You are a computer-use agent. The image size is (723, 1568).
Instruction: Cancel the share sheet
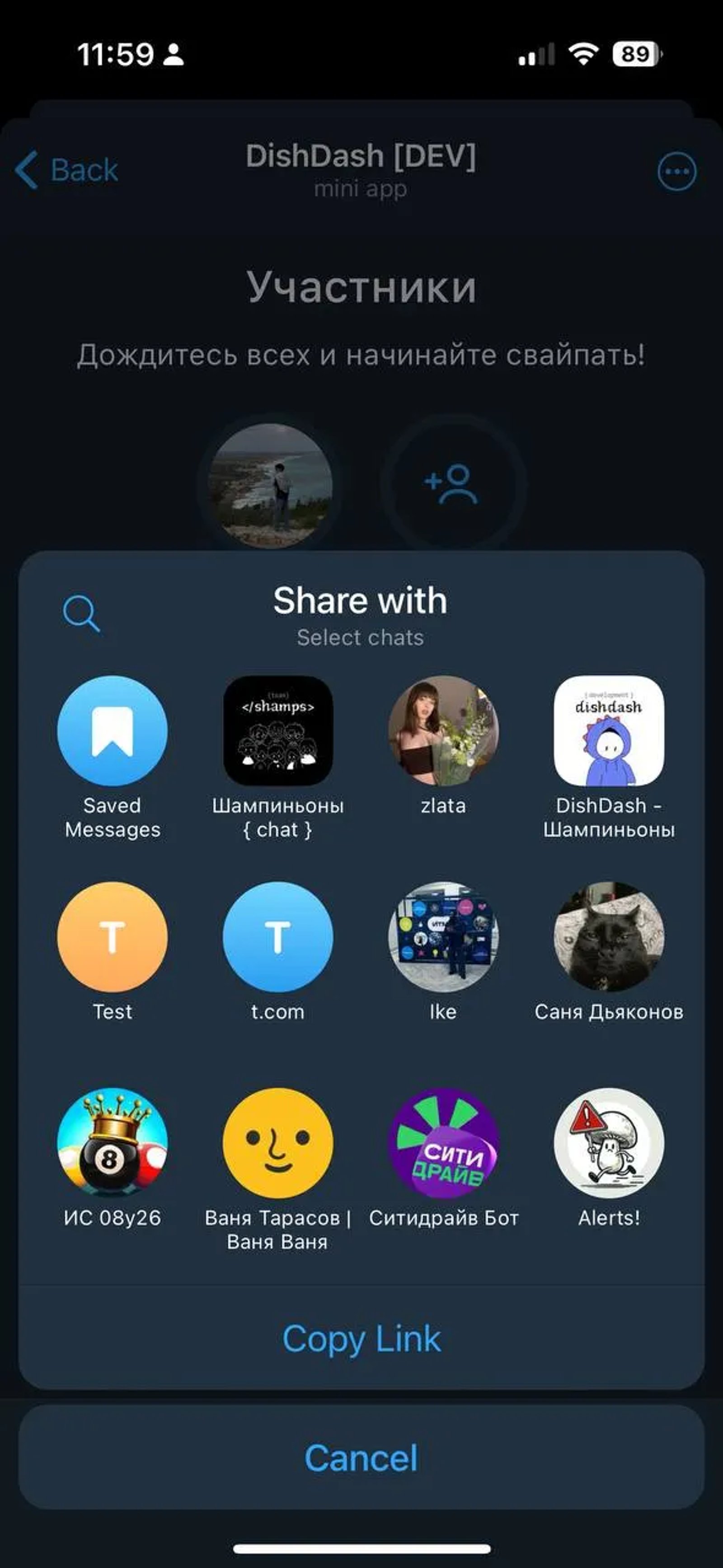[361, 1457]
